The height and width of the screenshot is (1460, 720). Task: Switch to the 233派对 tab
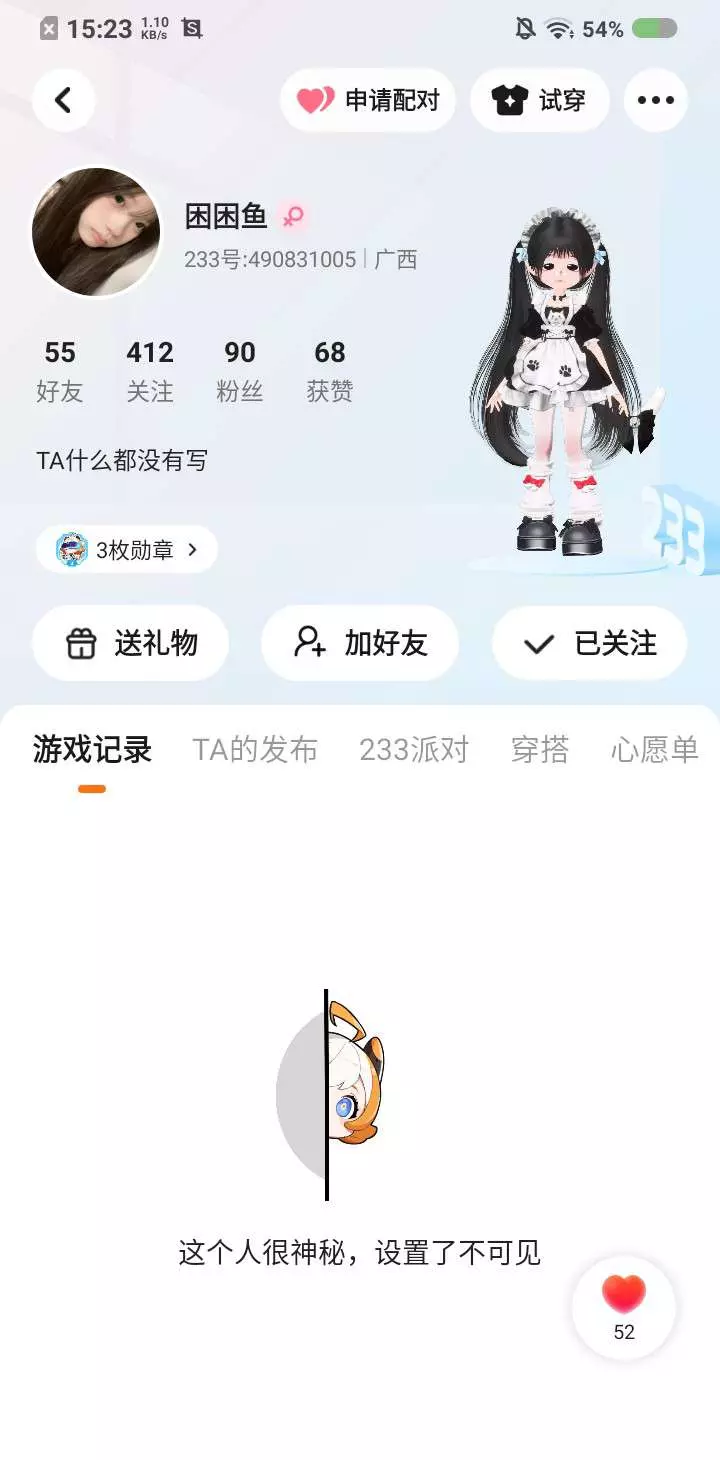(x=414, y=750)
